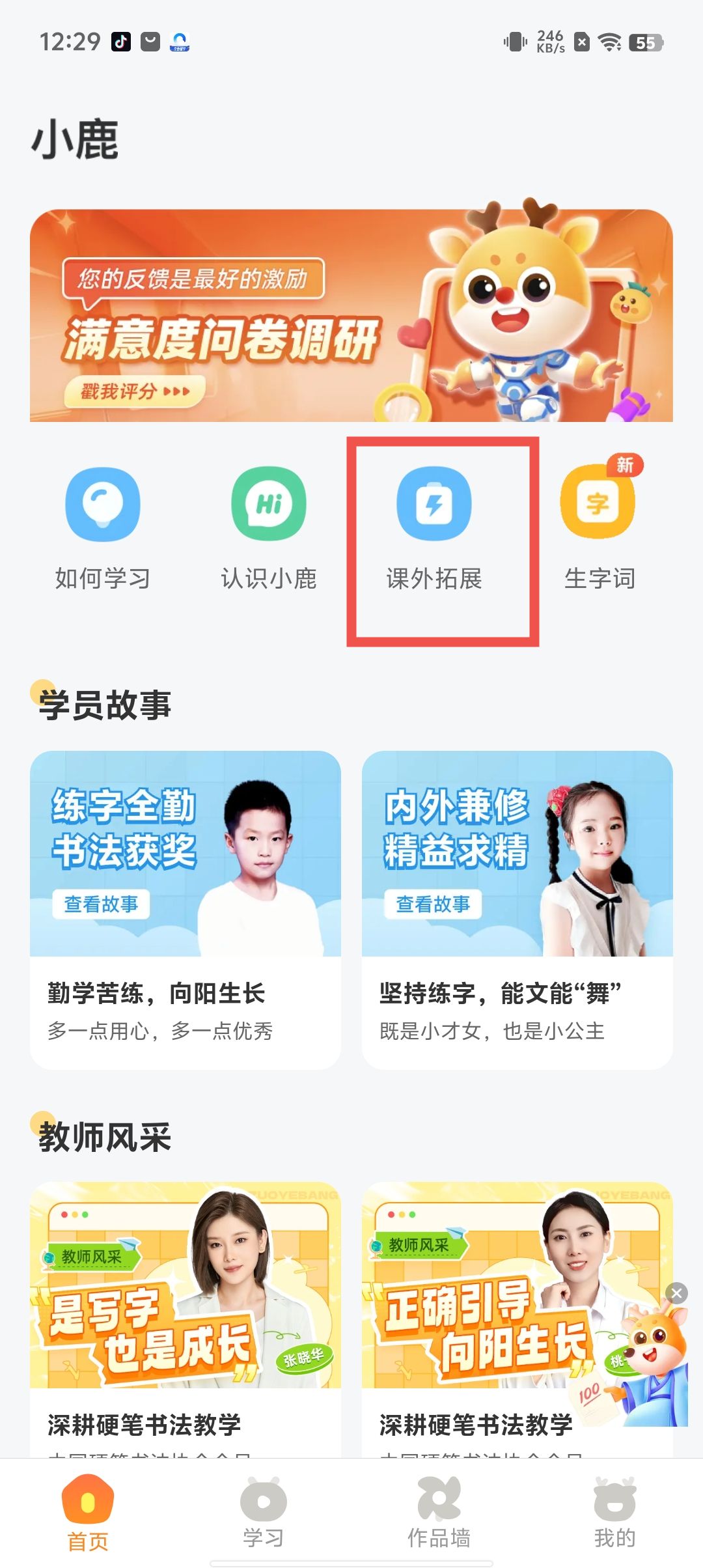Open the 满意度问卷调研 survey banner
The width and height of the screenshot is (703, 1568).
click(351, 316)
